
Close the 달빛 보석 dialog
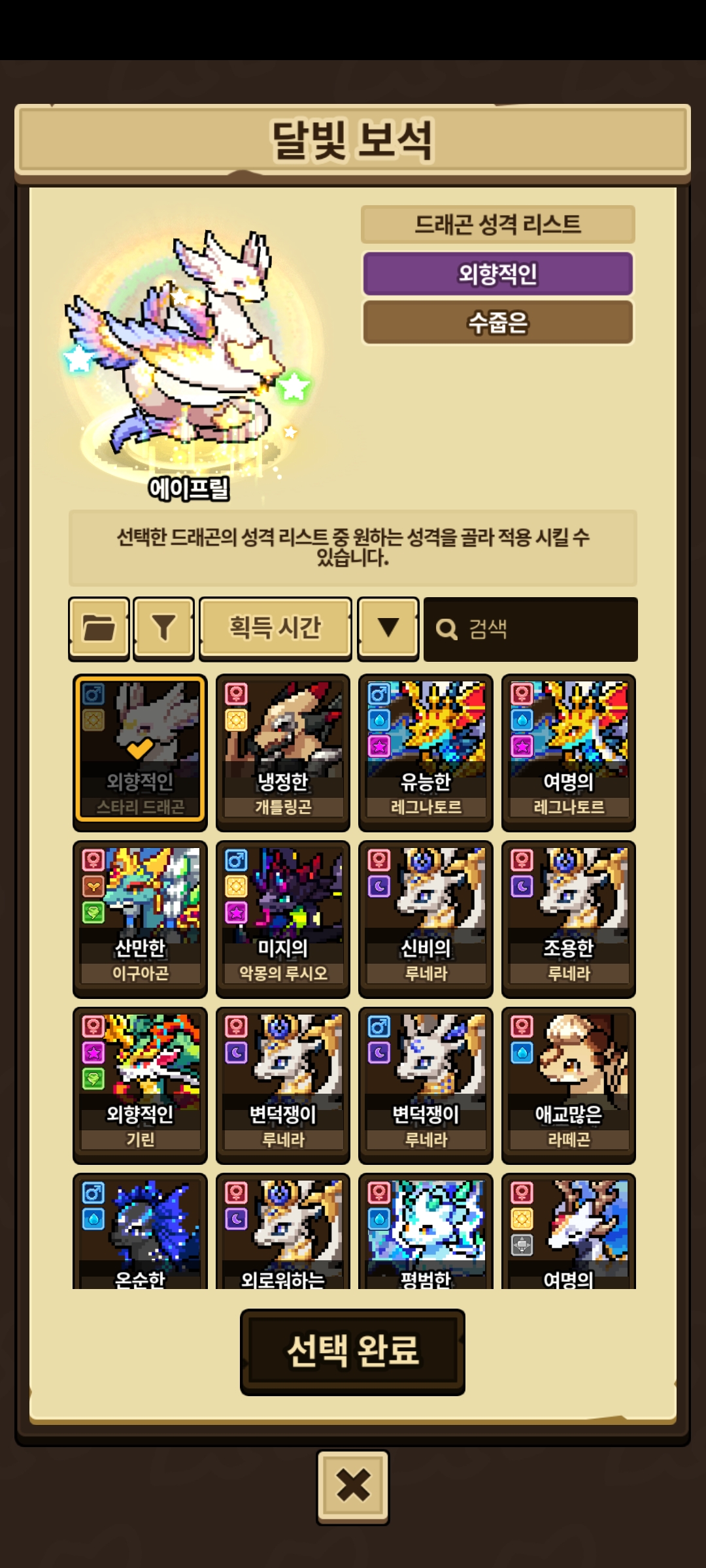click(x=353, y=1488)
